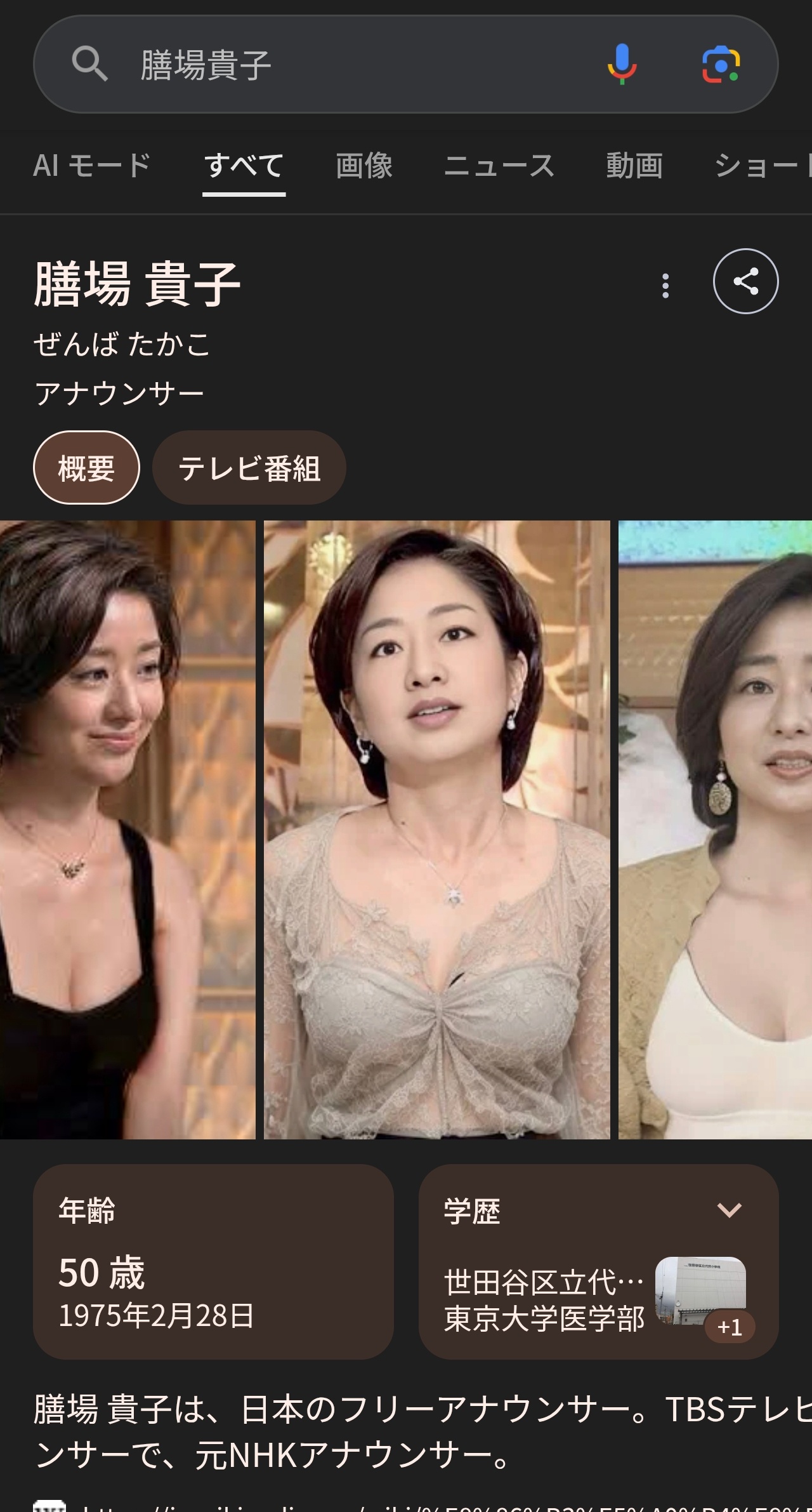Viewport: 812px width, 1512px height.
Task: Open the three-dot menu of the panel
Action: 665,286
